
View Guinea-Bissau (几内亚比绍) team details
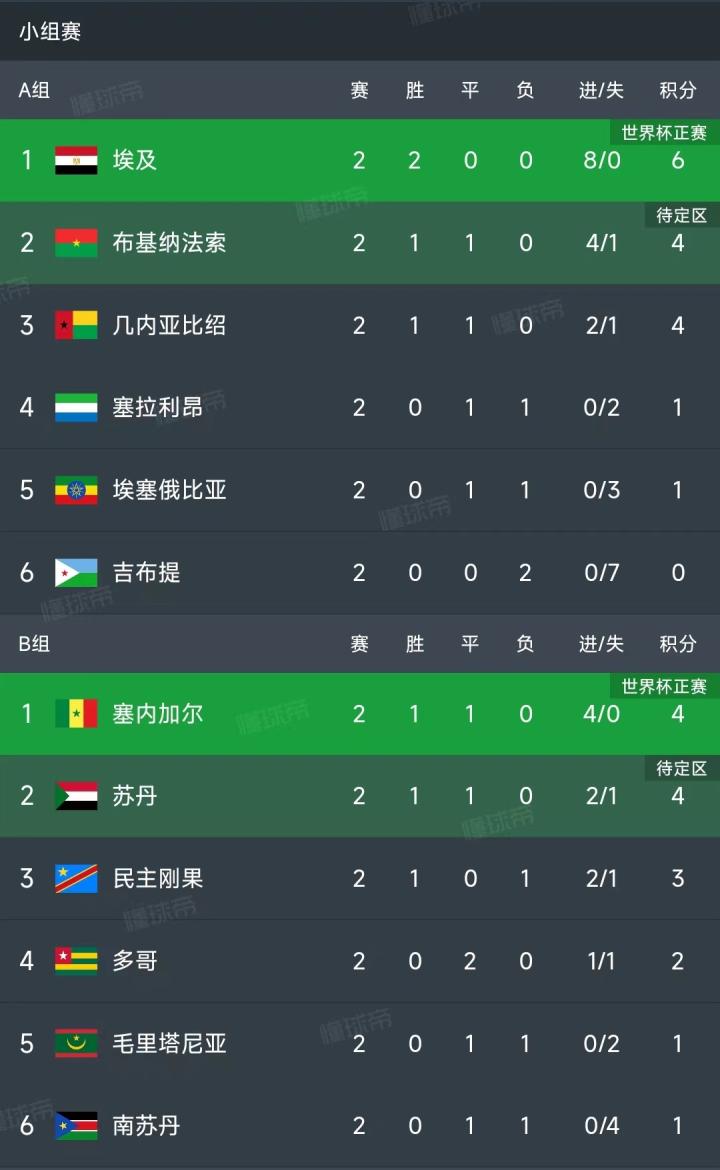(169, 325)
